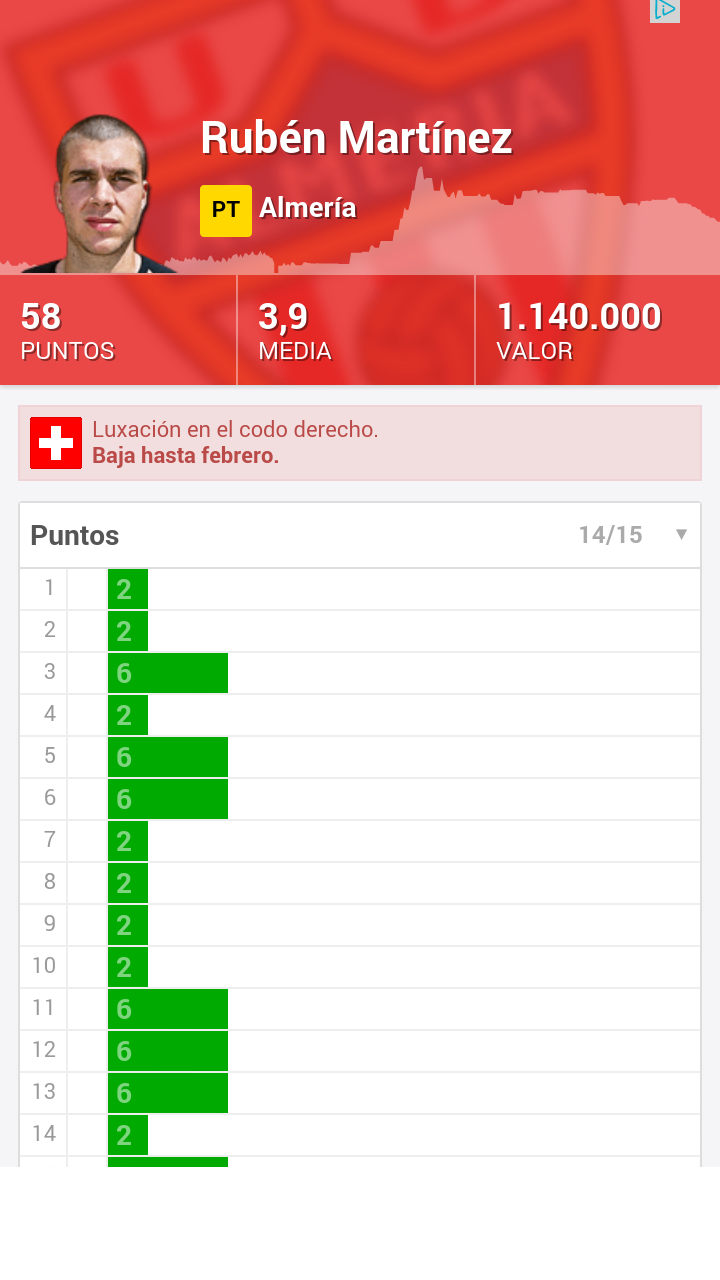
Task: Select the 3,9 MEDIA stat tile
Action: point(355,330)
